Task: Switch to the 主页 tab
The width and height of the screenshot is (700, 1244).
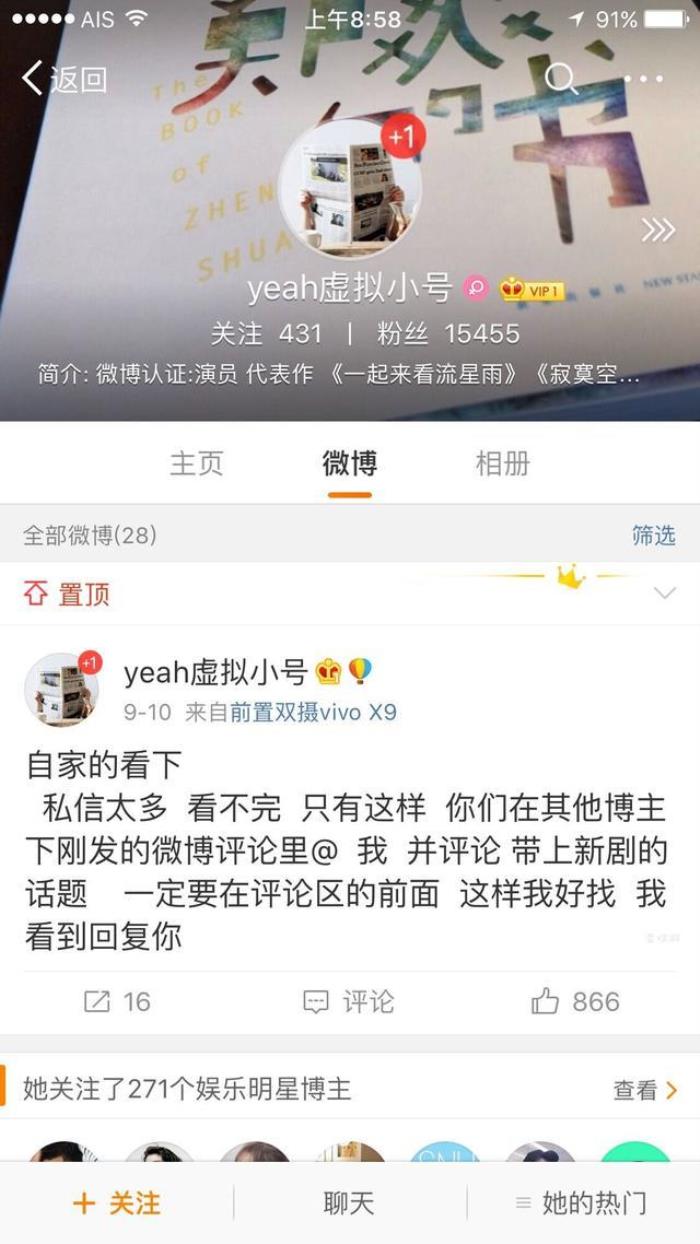Action: [196, 464]
